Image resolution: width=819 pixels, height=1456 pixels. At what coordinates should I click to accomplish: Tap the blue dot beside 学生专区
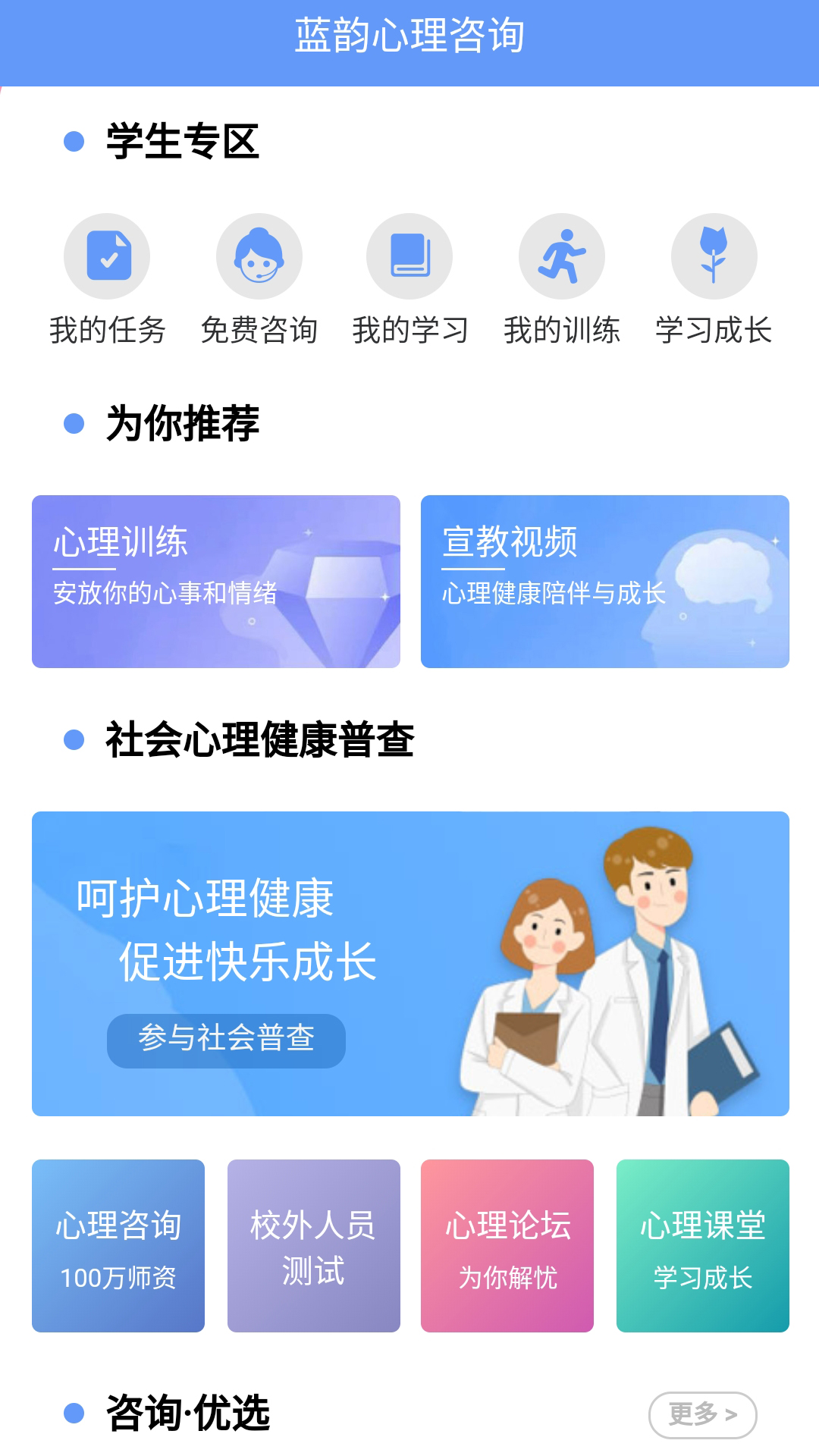74,140
